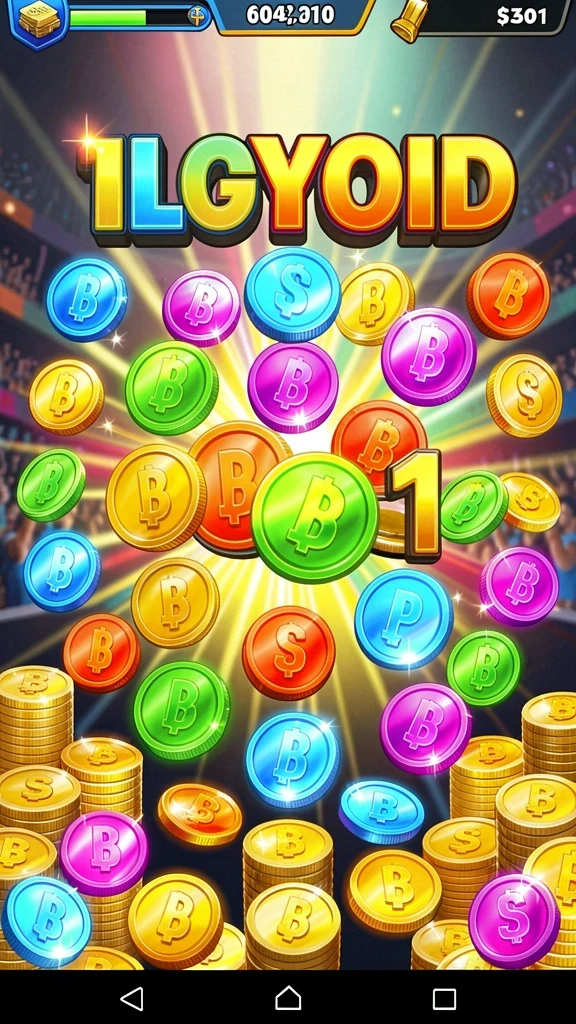Viewport: 576px width, 1024px height.
Task: Go back with the system back button
Action: coord(133,998)
